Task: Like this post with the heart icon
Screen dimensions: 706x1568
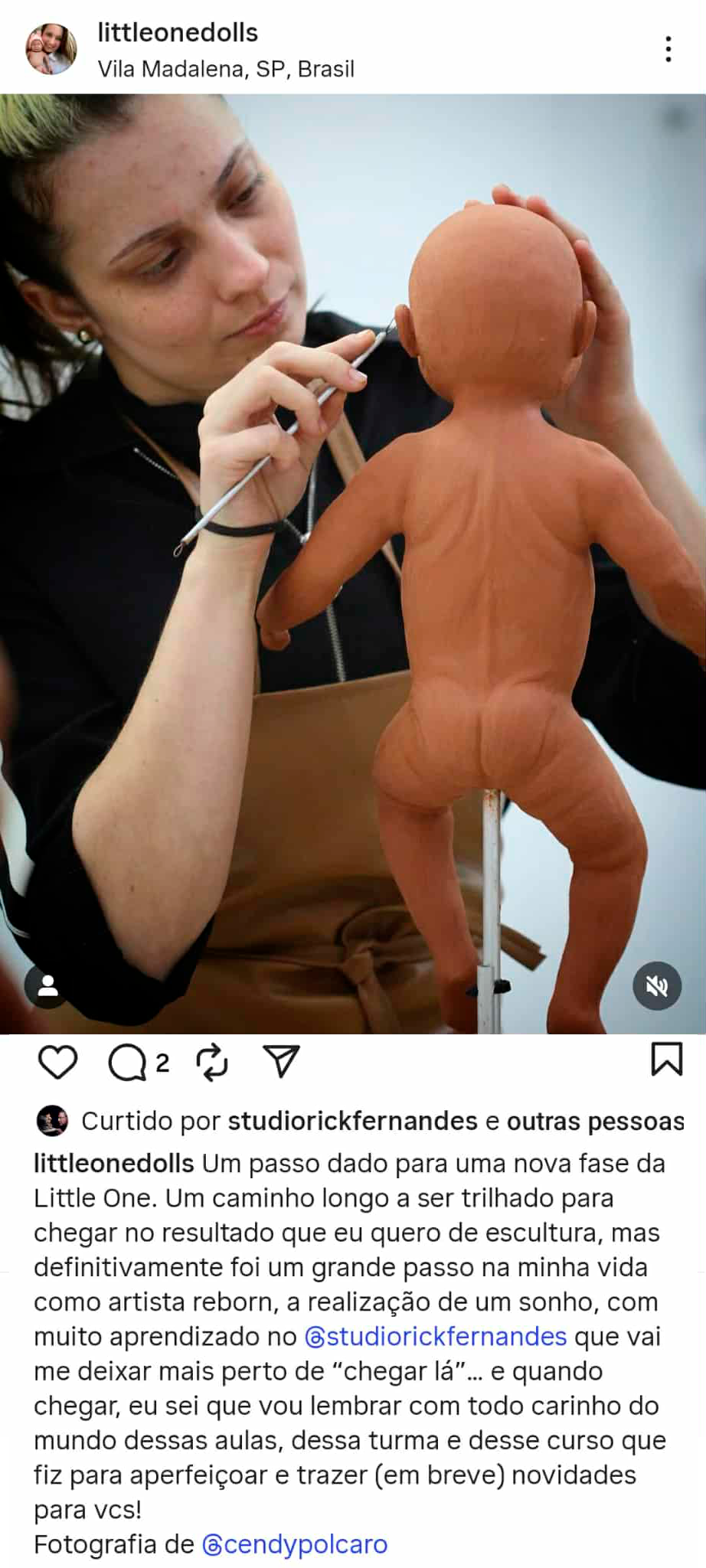Action: coord(58,1062)
